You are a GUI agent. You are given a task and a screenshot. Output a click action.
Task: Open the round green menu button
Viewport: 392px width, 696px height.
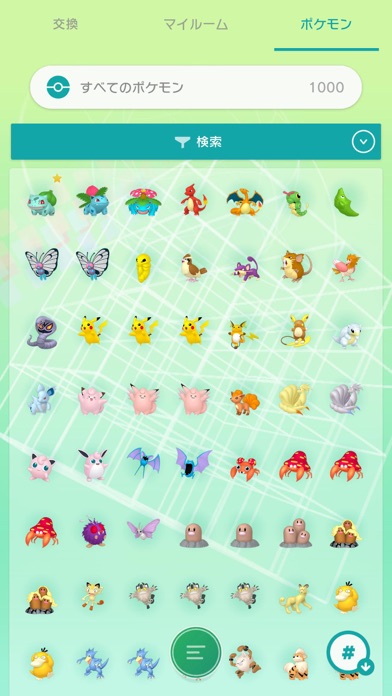pyautogui.click(x=196, y=653)
